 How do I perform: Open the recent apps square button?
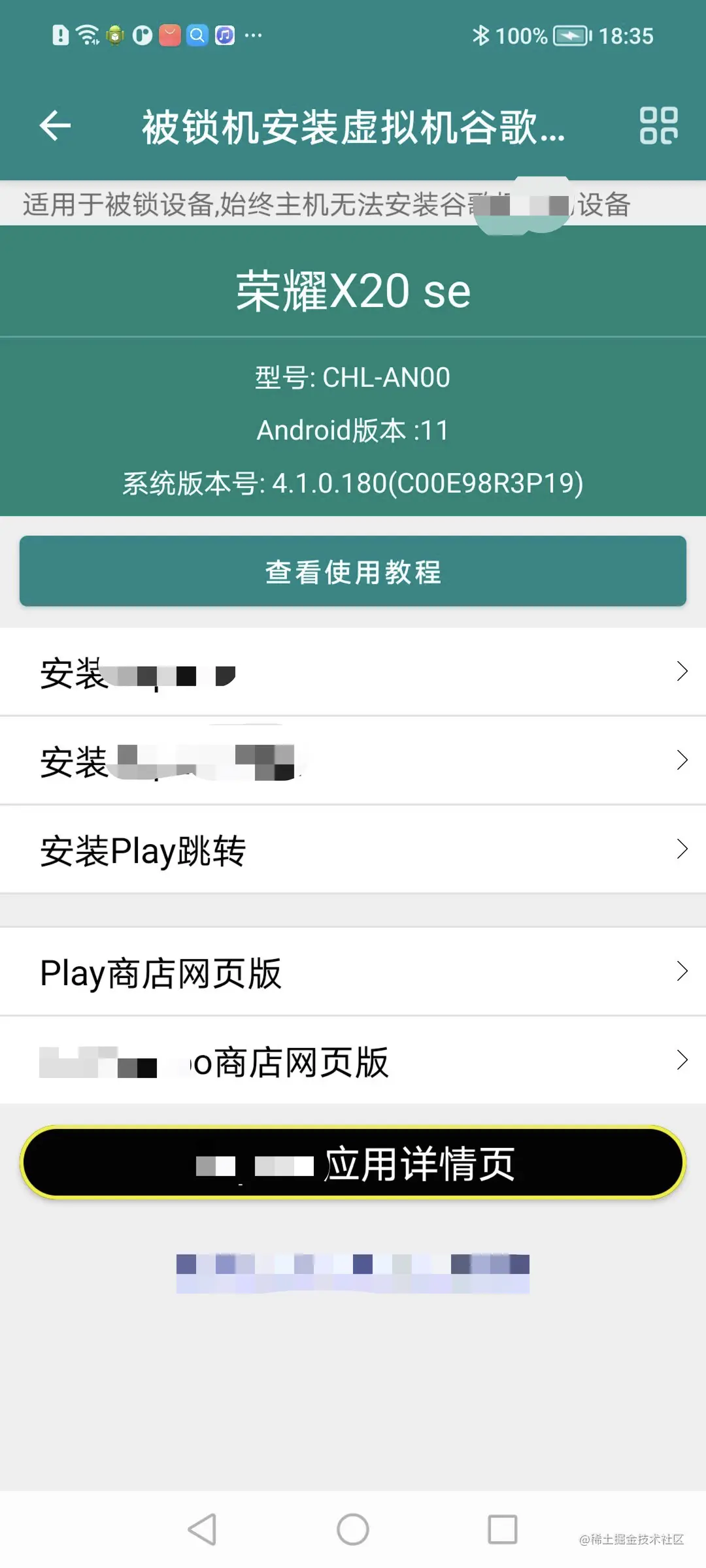coord(502,1529)
